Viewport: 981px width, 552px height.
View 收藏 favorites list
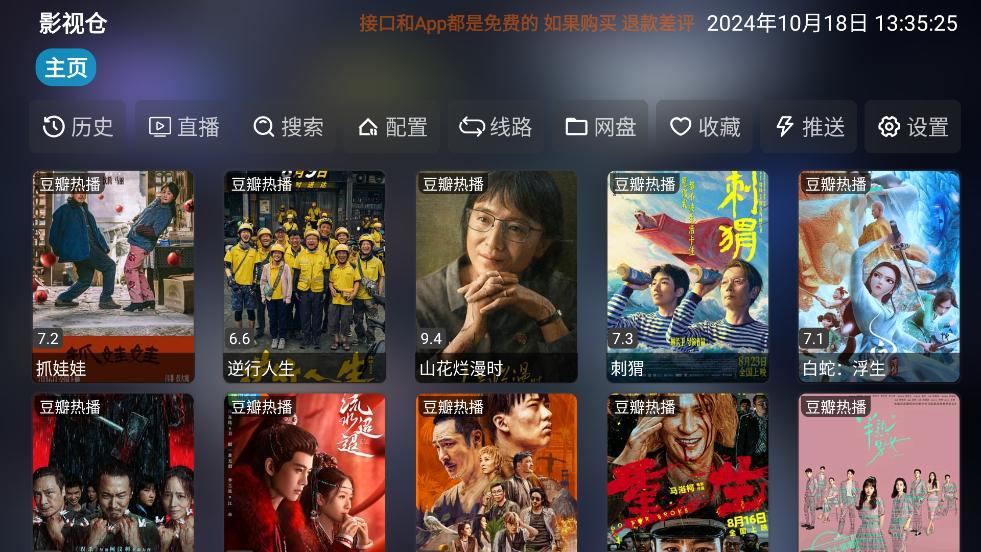tap(705, 127)
